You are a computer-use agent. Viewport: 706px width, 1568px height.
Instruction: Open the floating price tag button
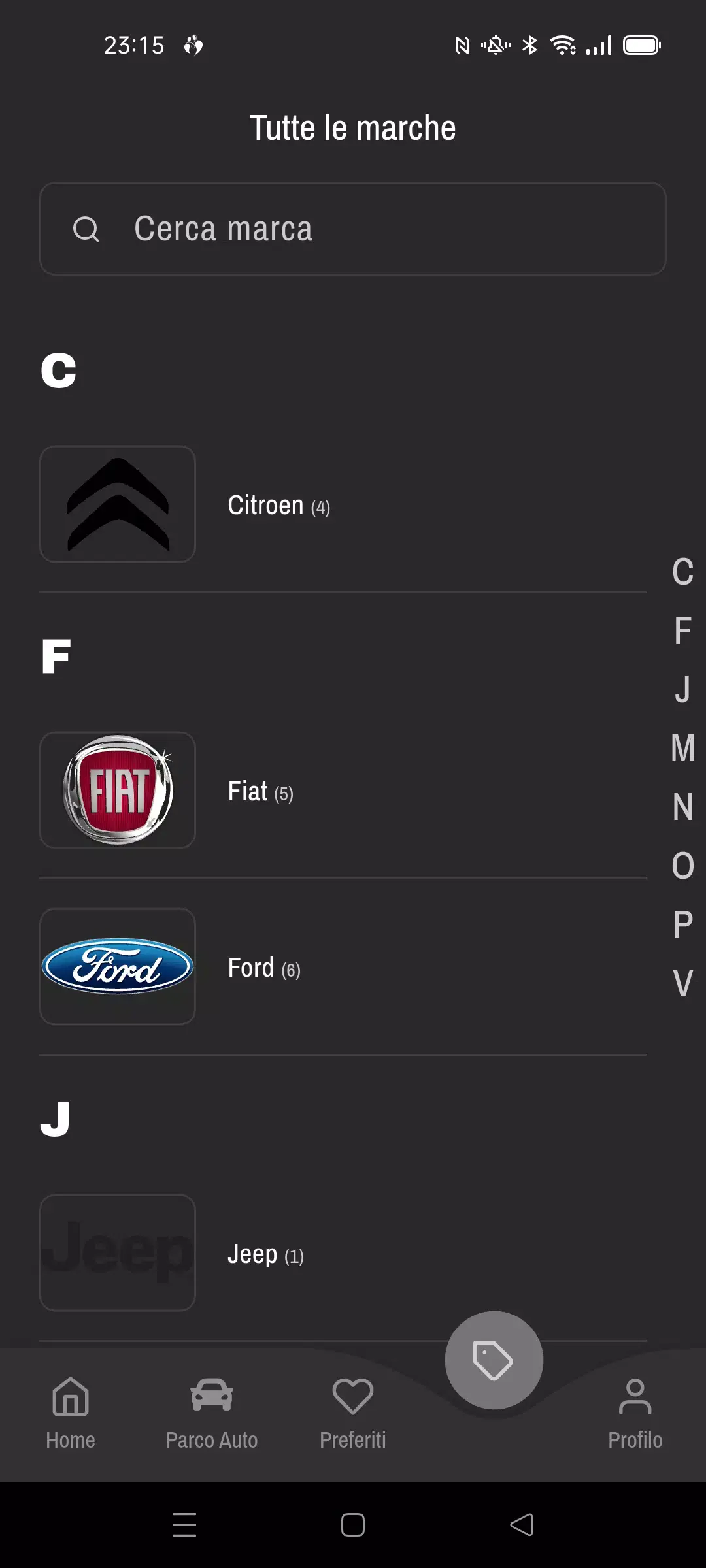tap(494, 1360)
